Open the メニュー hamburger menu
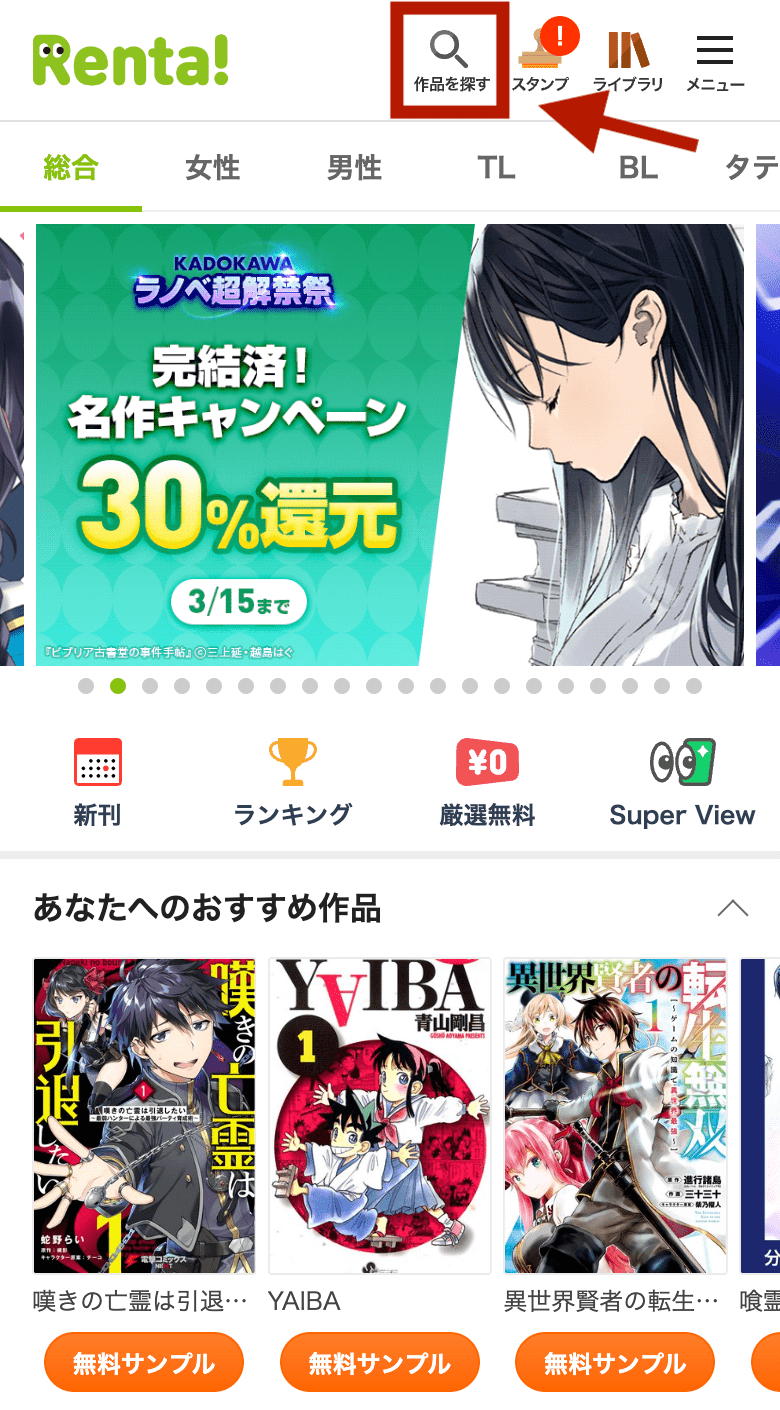 pyautogui.click(x=715, y=61)
